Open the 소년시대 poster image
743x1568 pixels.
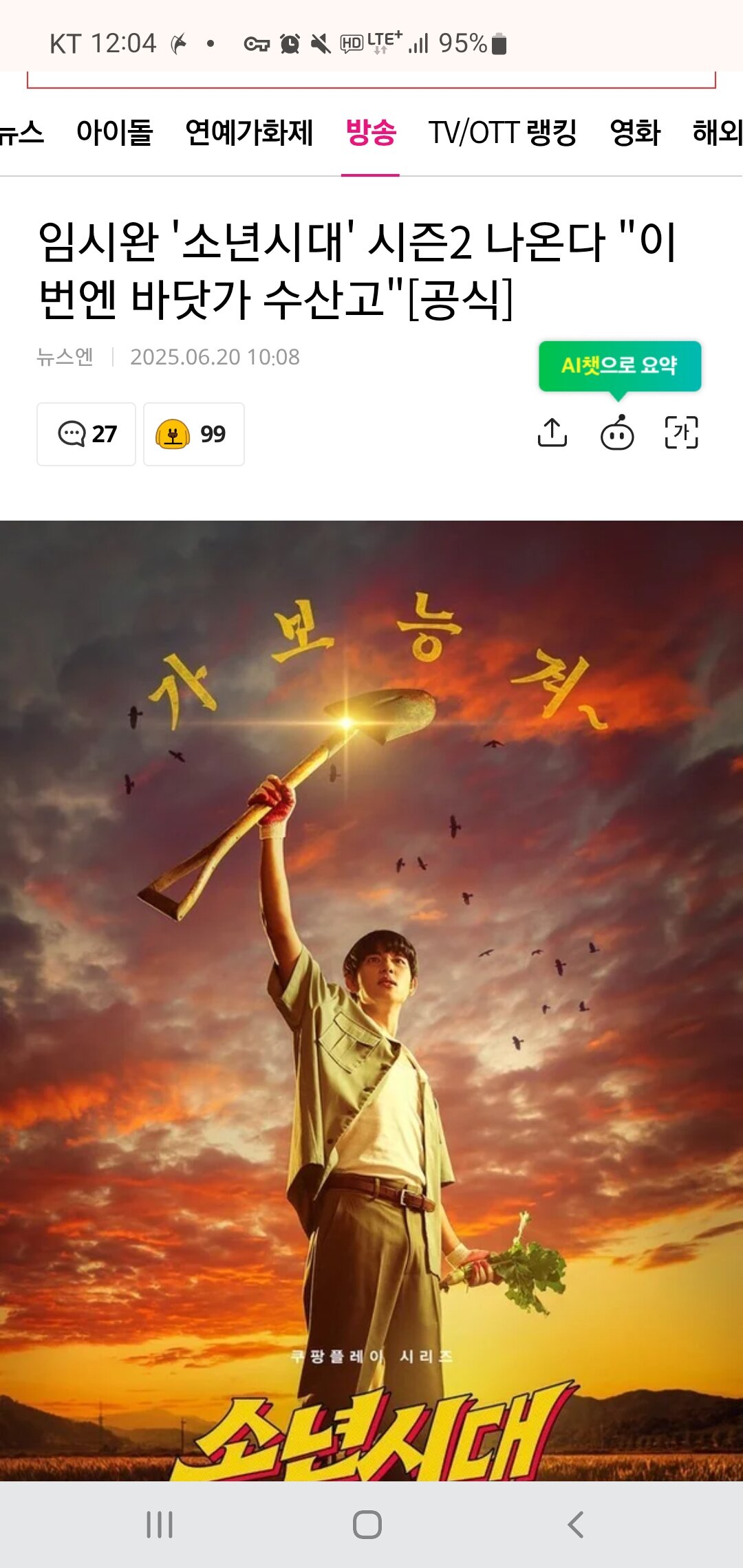(371, 997)
